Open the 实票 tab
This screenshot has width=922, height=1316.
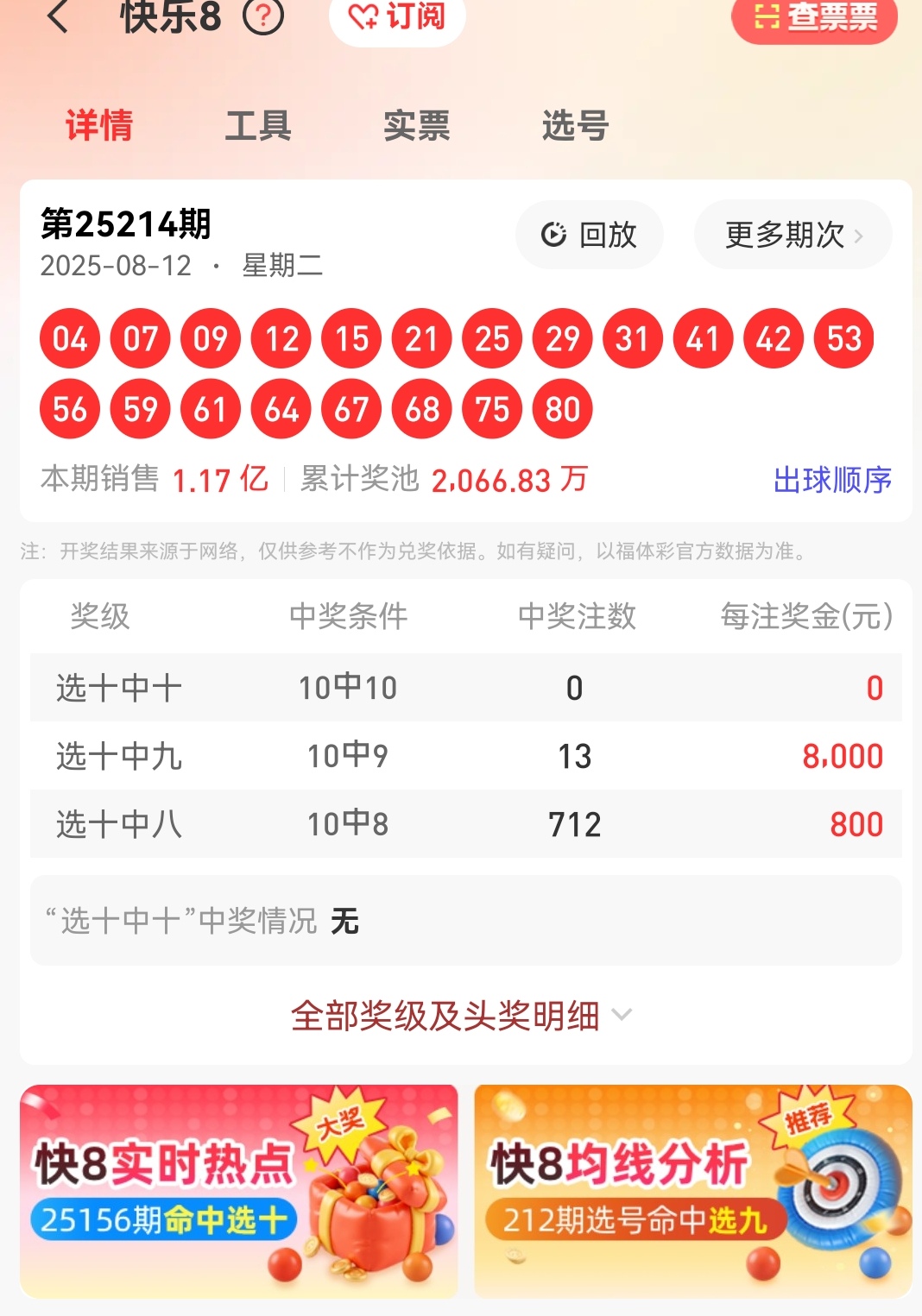pyautogui.click(x=417, y=126)
